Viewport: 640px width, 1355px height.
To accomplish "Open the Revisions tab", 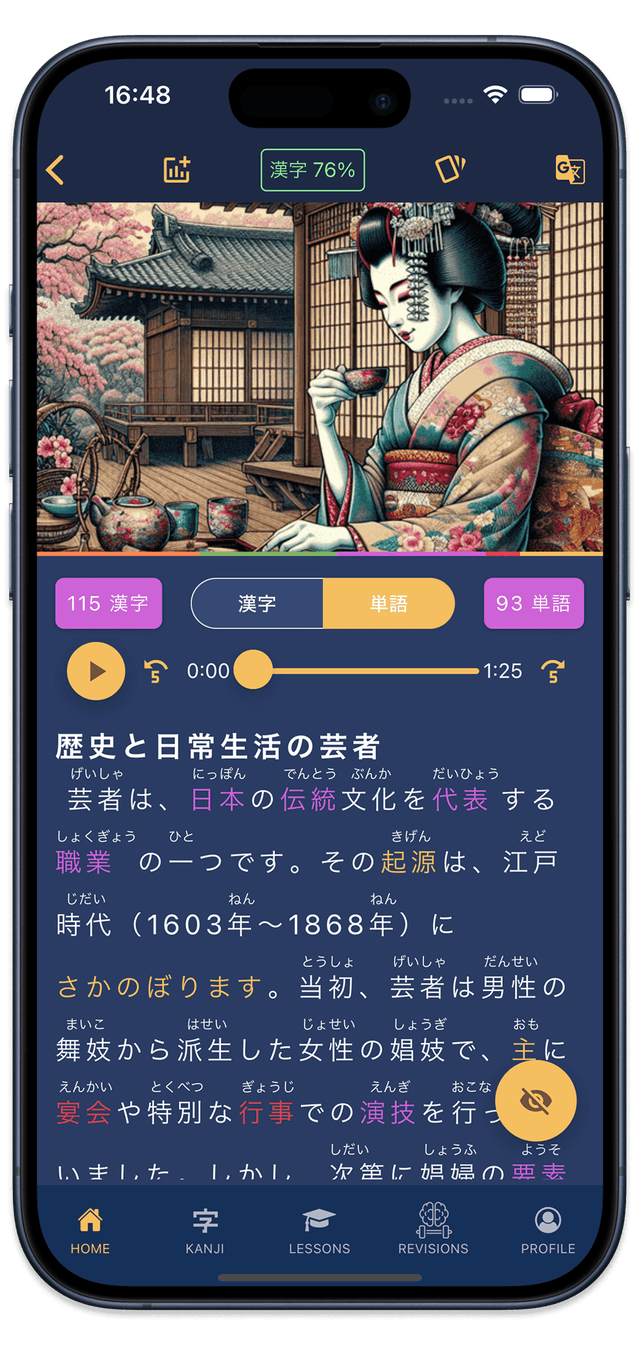I will point(433,1230).
